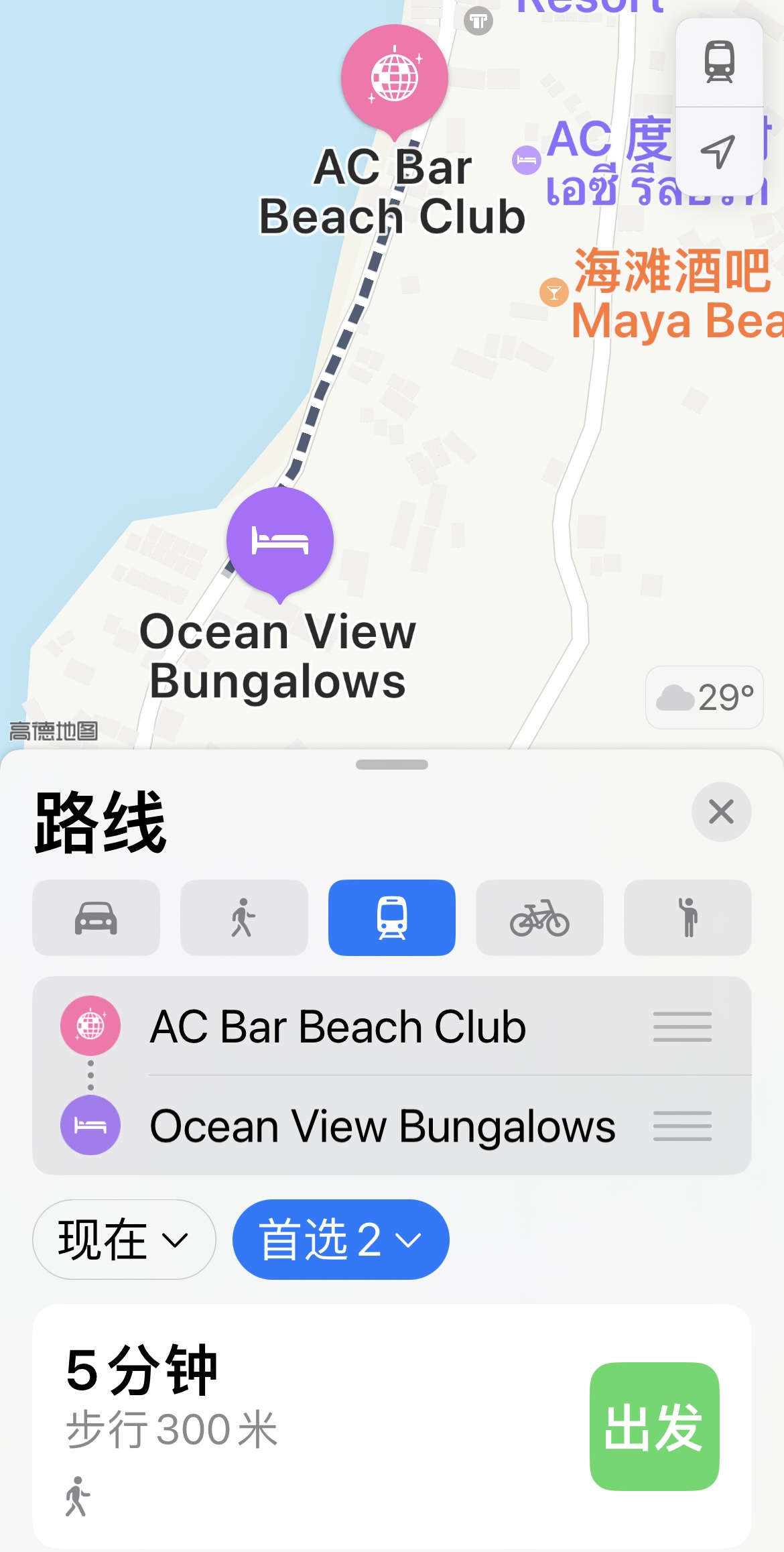The height and width of the screenshot is (1552, 784).
Task: Edit starting point AC Bar Beach Club
Action: (x=338, y=1026)
